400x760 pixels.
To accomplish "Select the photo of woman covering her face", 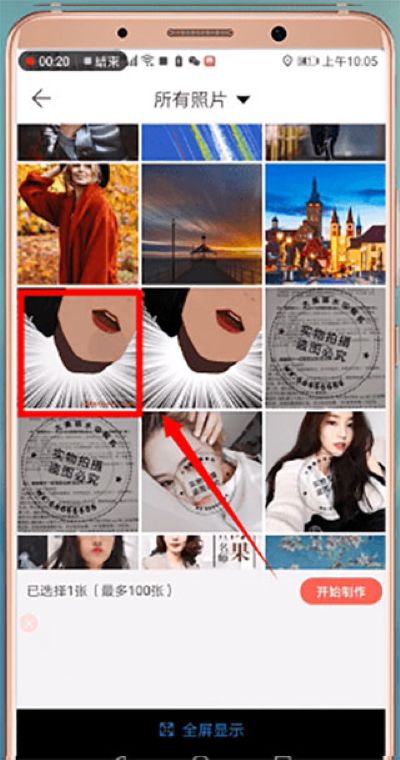I will point(202,472).
